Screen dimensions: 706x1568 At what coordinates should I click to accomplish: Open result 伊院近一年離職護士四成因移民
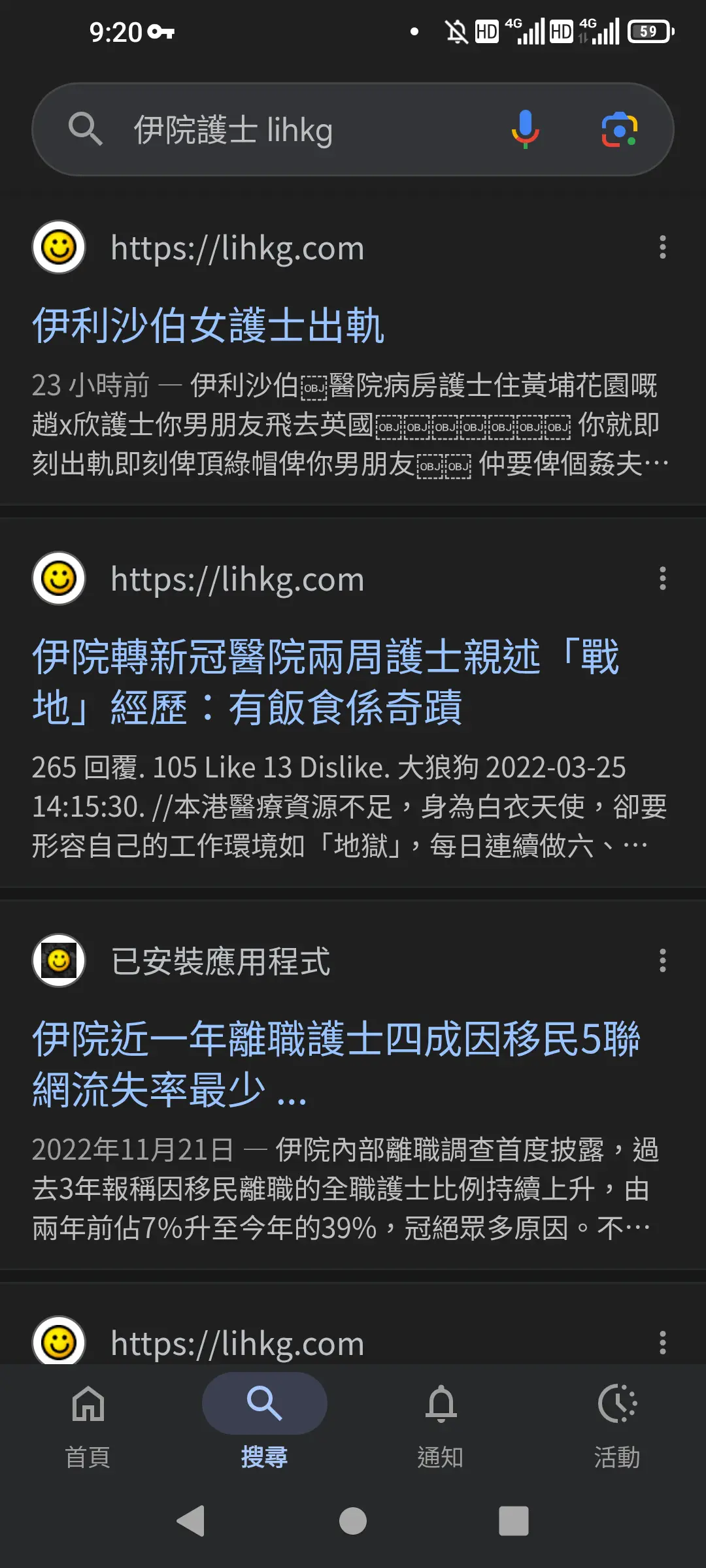coord(336,1064)
